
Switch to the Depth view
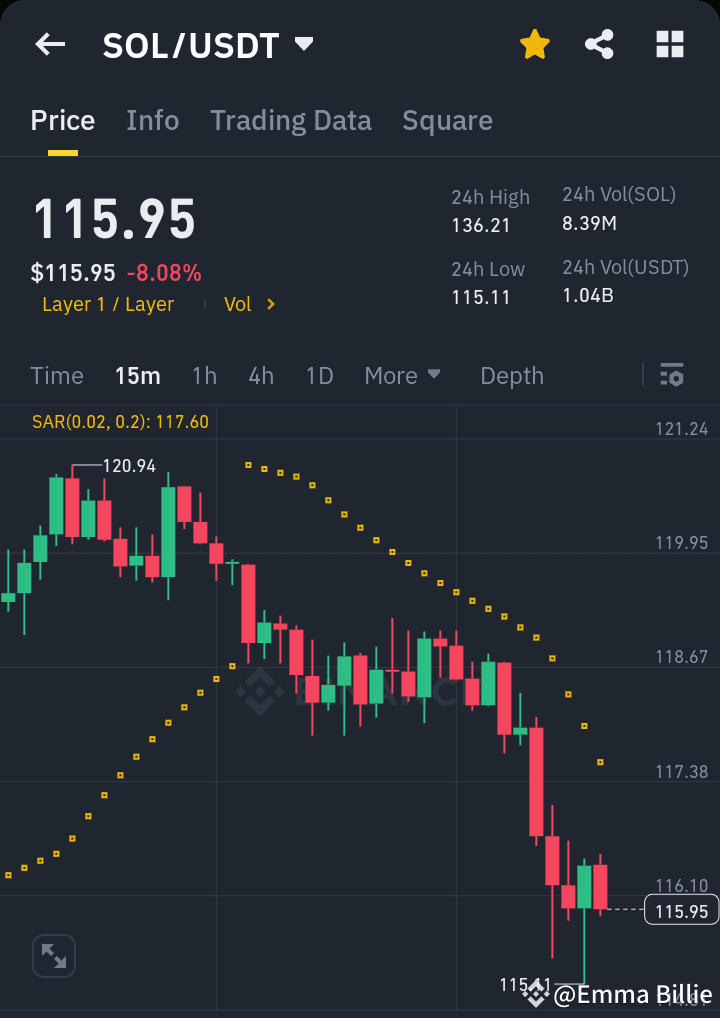point(512,376)
